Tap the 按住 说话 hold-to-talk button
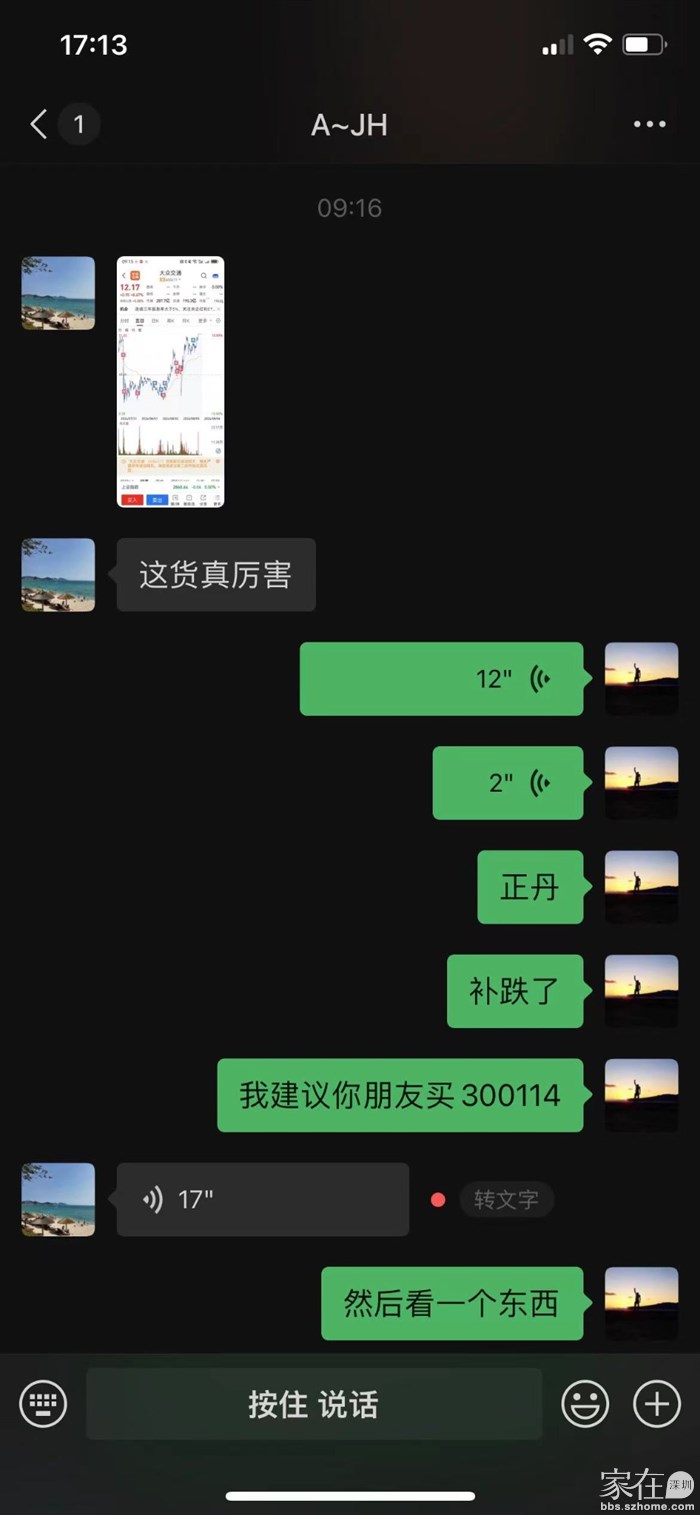 [313, 1404]
